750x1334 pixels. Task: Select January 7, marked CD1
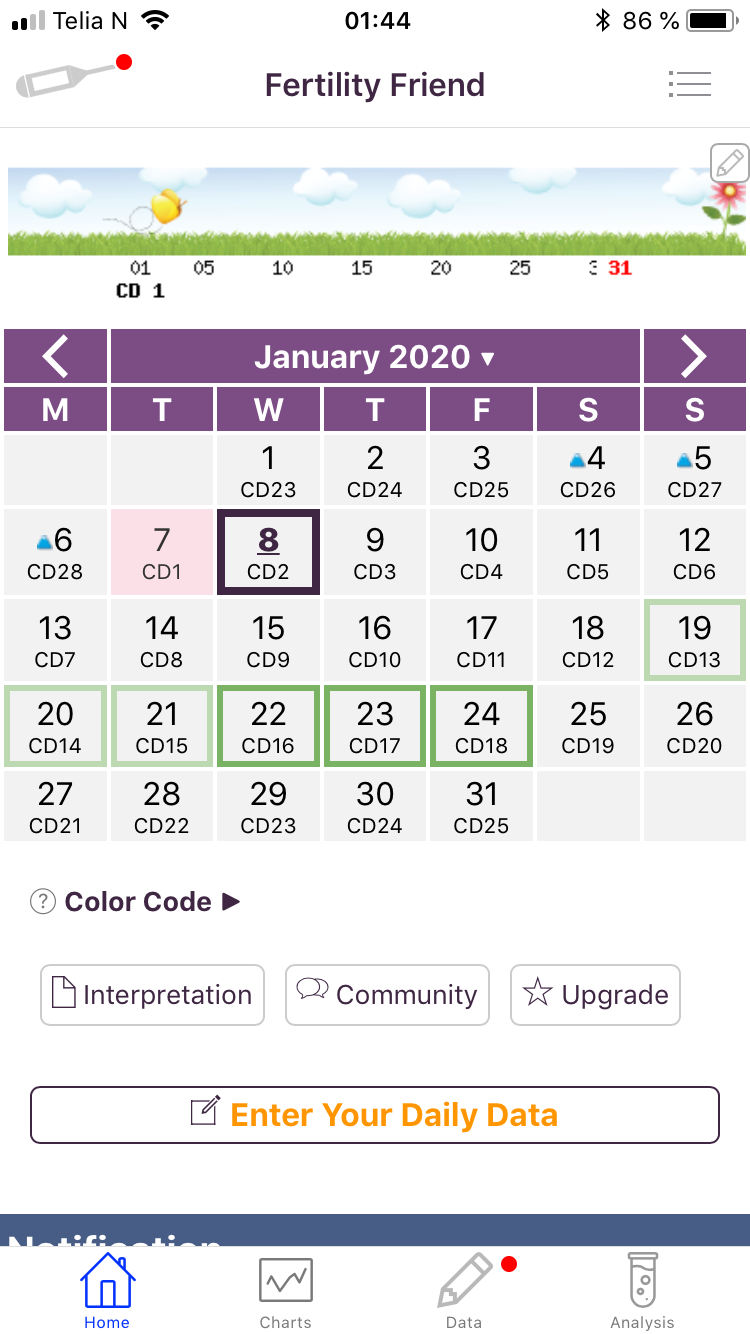click(x=162, y=552)
